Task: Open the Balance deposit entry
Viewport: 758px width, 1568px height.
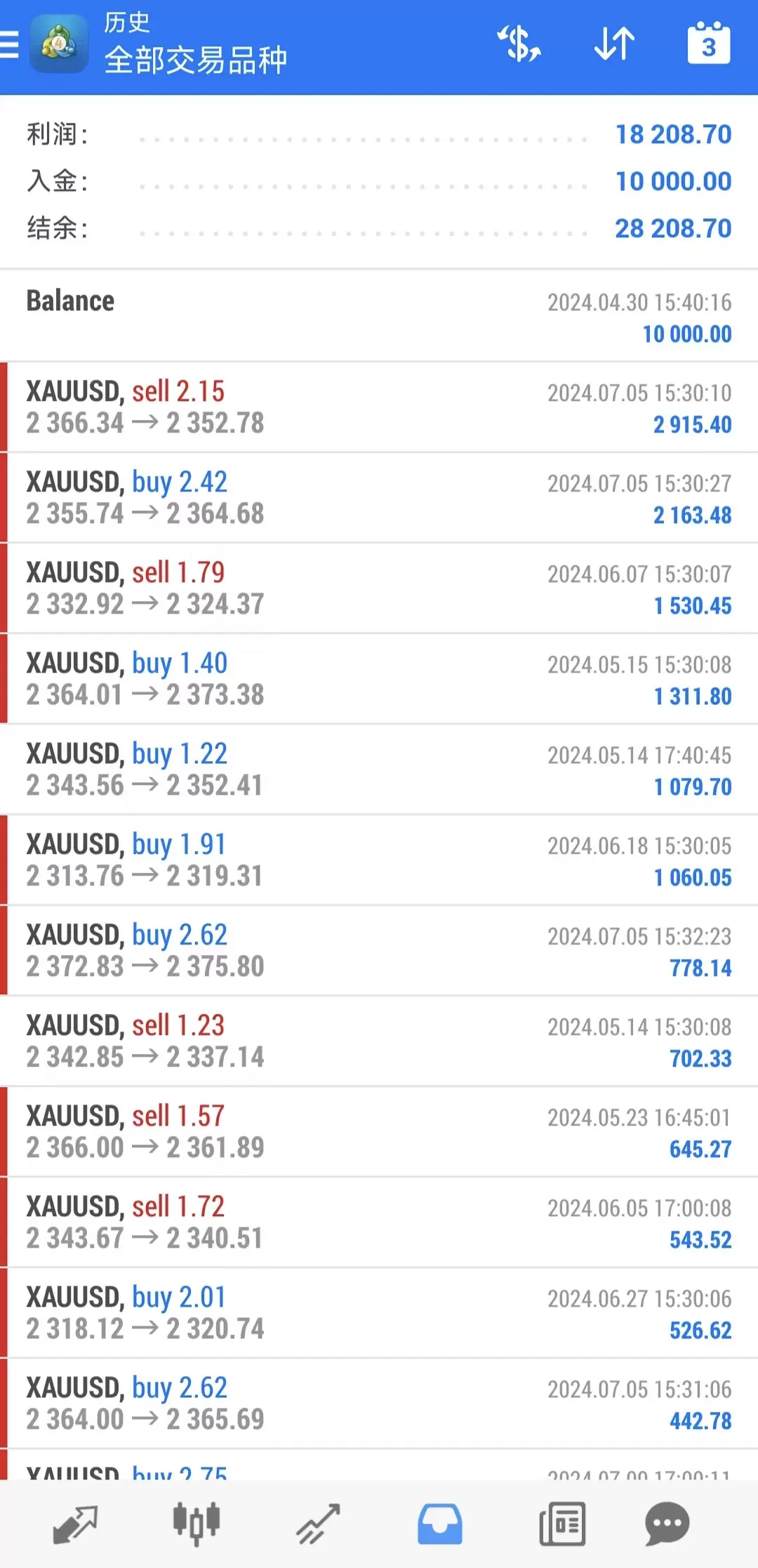Action: pyautogui.click(x=379, y=317)
